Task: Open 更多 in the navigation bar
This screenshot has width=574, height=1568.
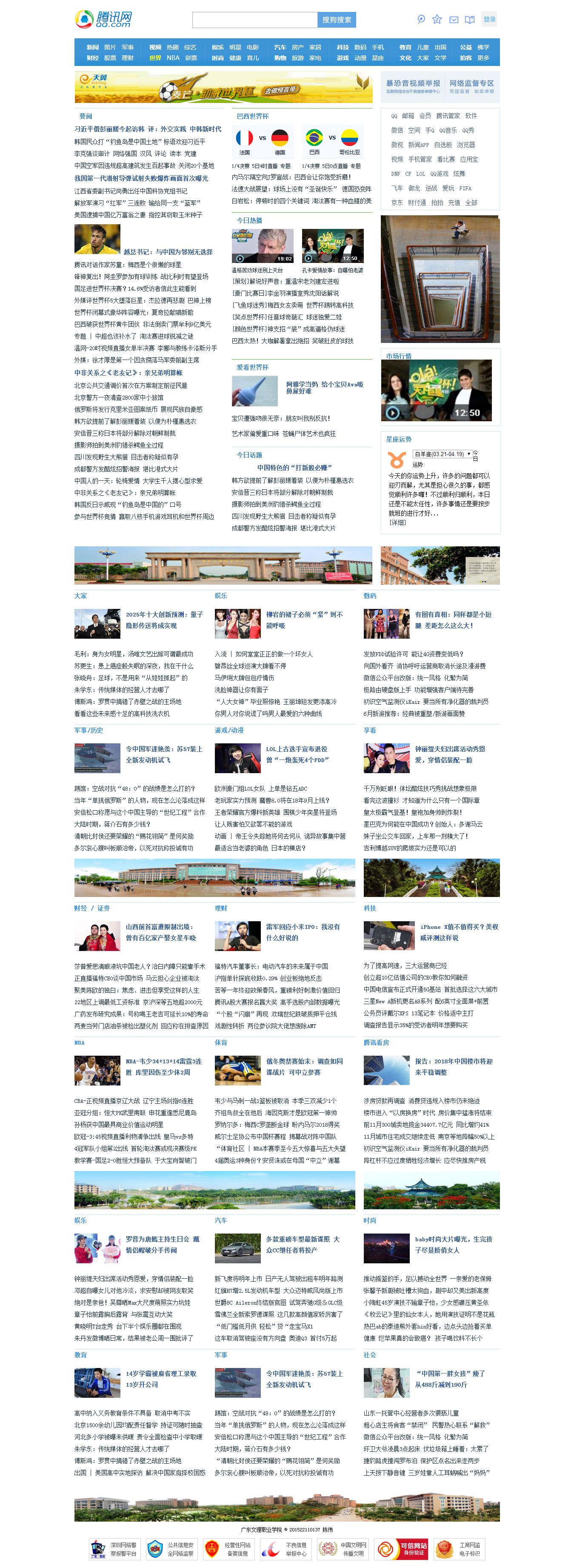Action: [x=483, y=58]
